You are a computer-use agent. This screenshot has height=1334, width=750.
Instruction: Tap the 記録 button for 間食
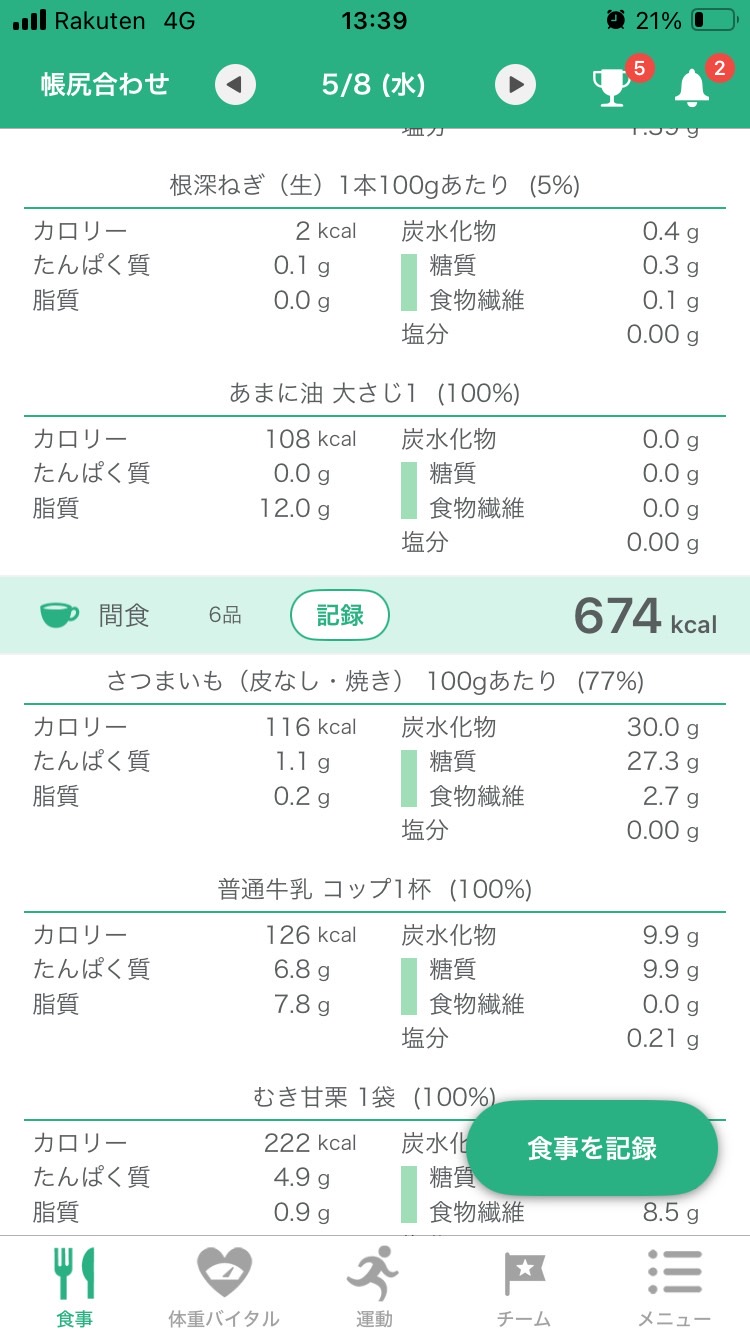[340, 615]
